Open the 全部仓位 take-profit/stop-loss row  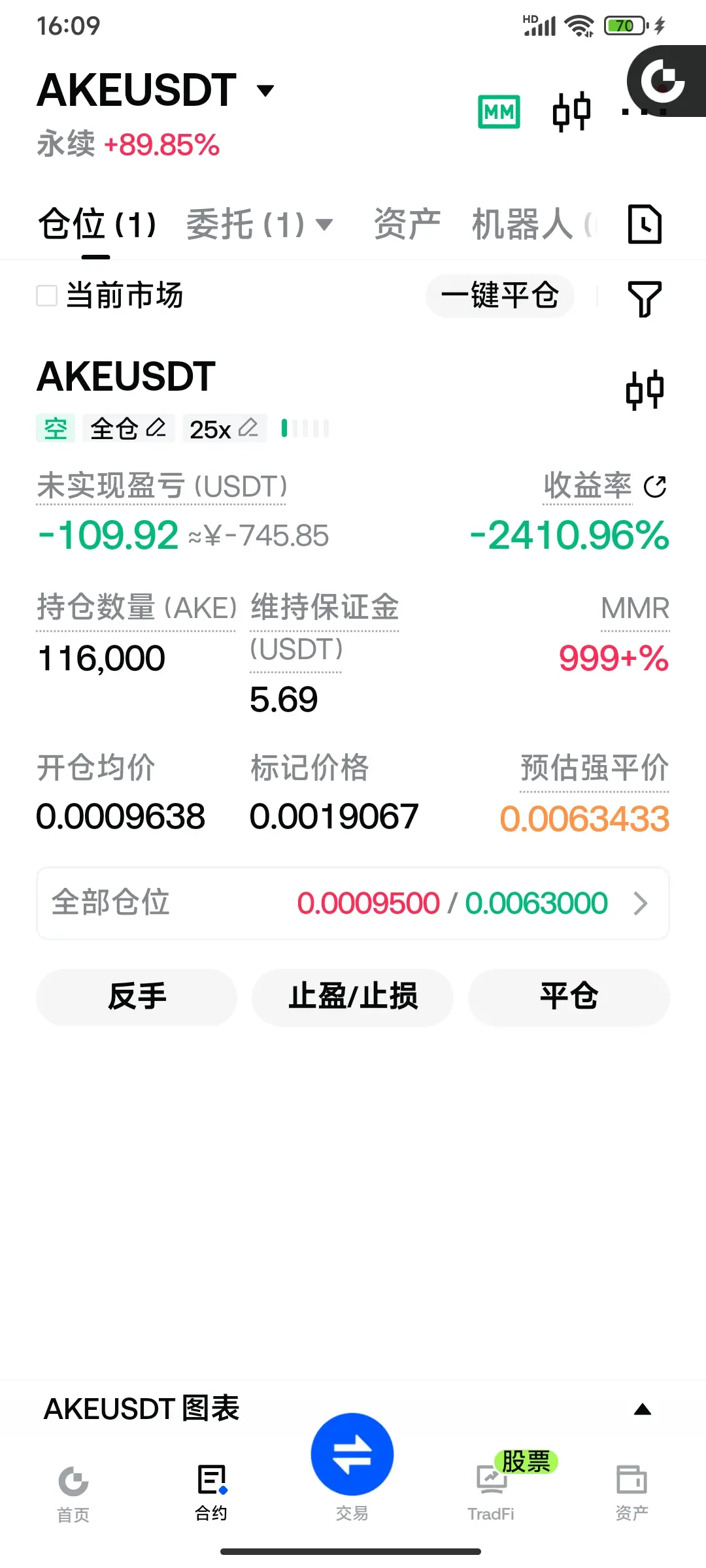tap(353, 904)
